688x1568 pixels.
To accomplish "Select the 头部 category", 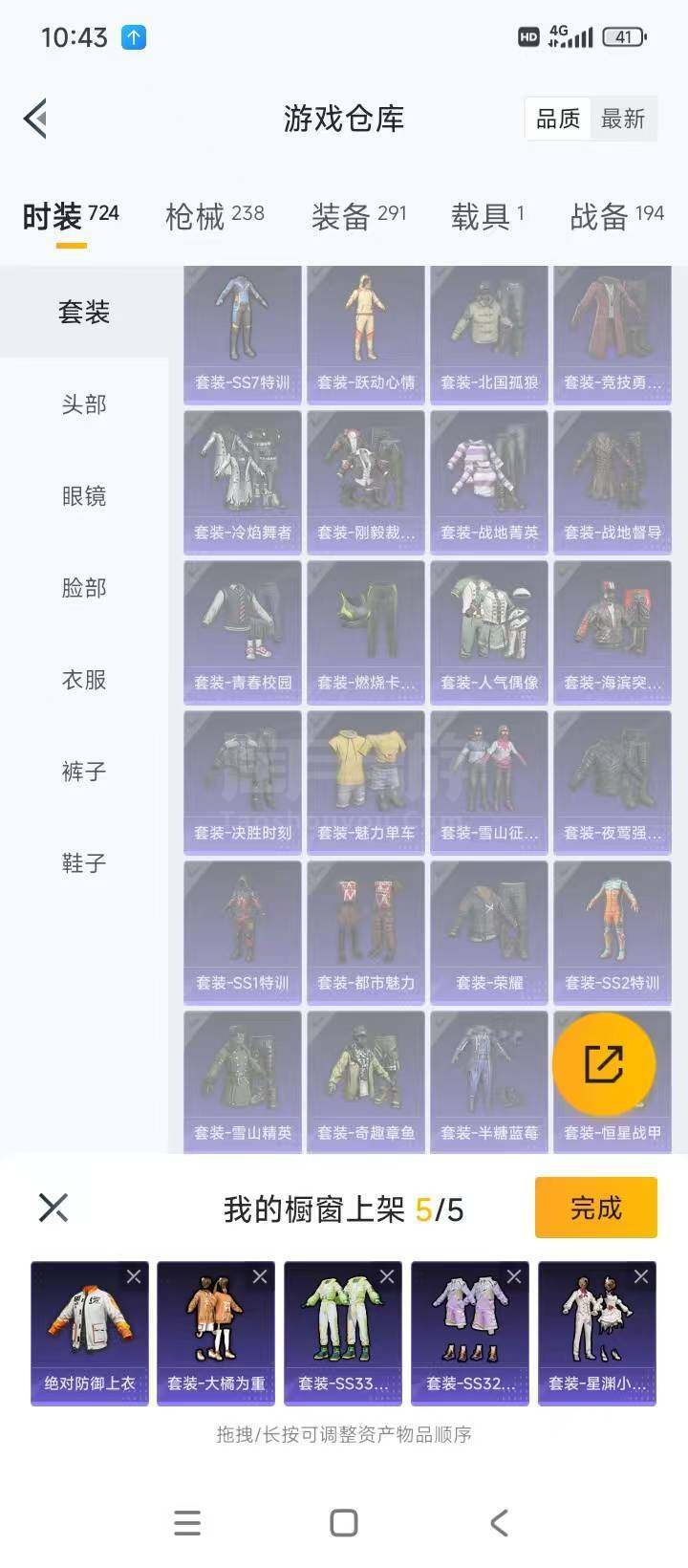I will (84, 404).
